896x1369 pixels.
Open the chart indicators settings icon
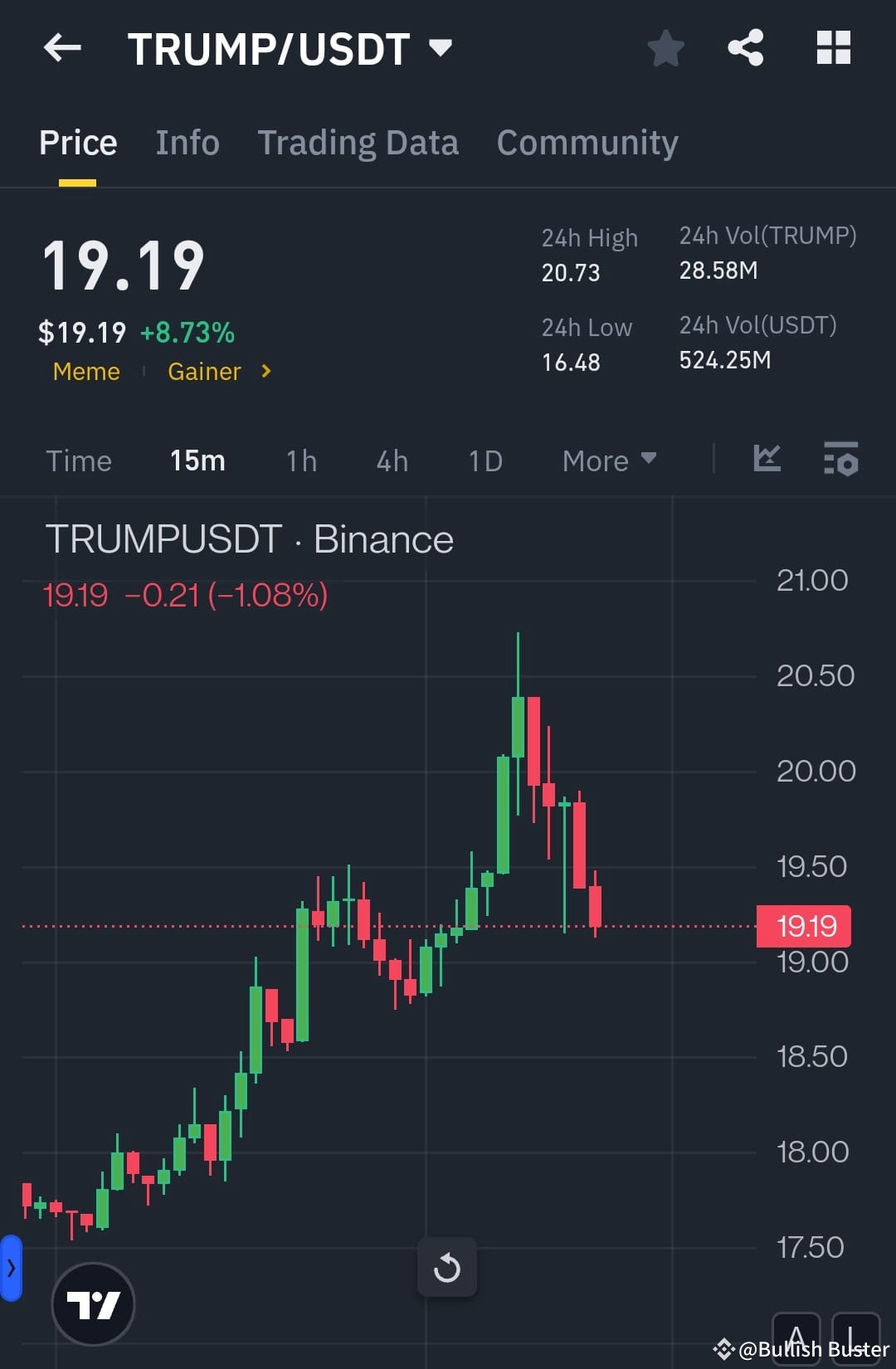pos(840,460)
